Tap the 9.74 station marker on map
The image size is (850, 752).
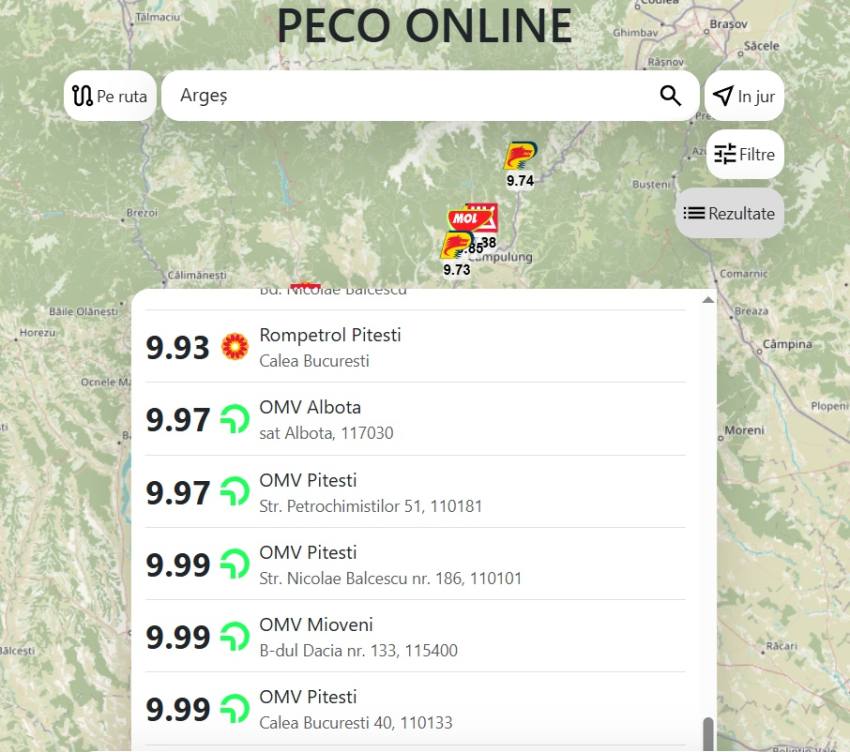(x=519, y=159)
